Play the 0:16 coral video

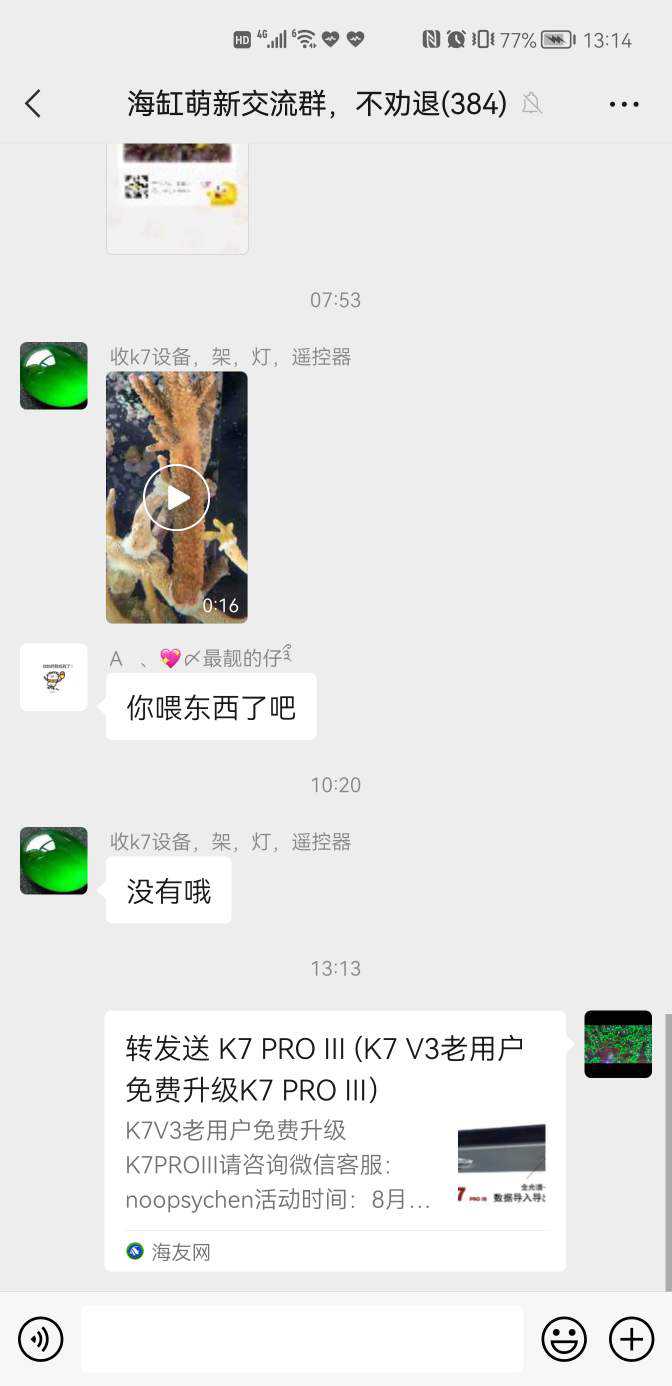click(x=177, y=497)
